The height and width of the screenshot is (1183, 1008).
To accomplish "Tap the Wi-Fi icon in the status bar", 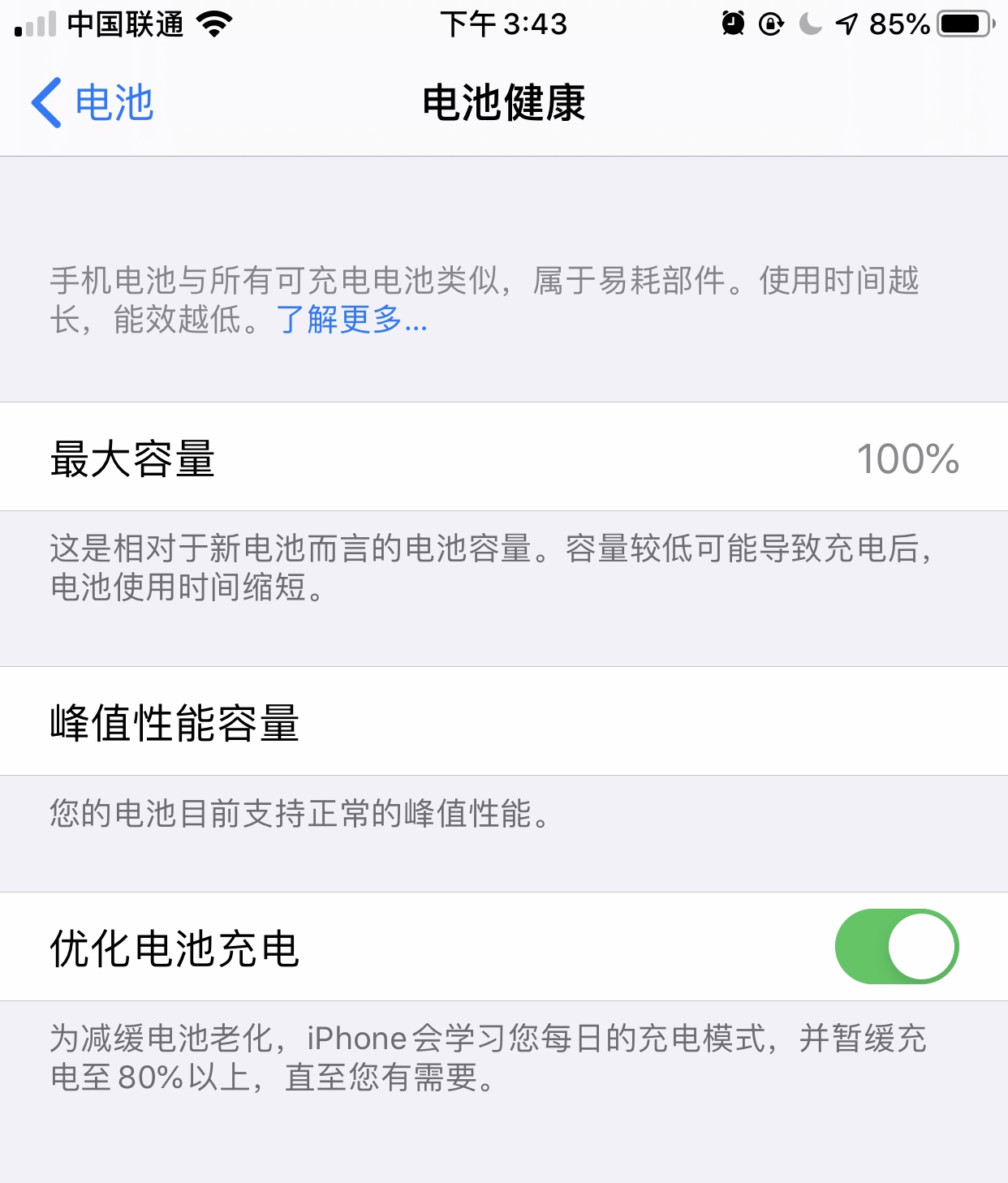I will 215,24.
